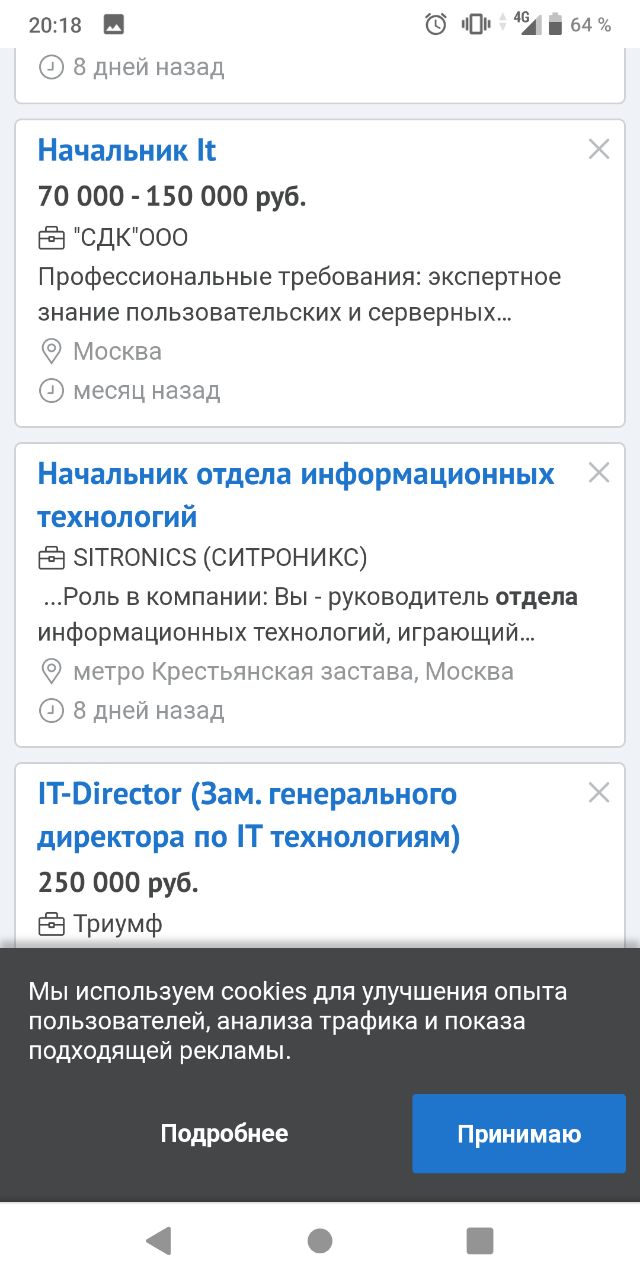Open the IT-Director vacancy from Триумф
The height and width of the screenshot is (1280, 640).
248,815
